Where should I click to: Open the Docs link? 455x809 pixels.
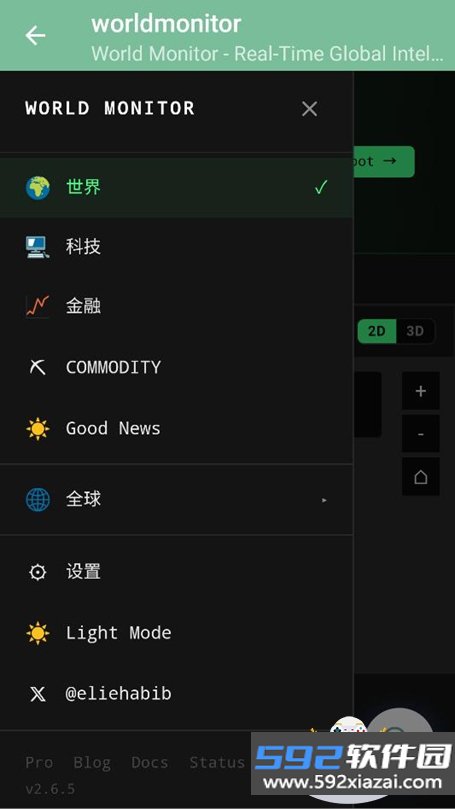pyautogui.click(x=150, y=763)
